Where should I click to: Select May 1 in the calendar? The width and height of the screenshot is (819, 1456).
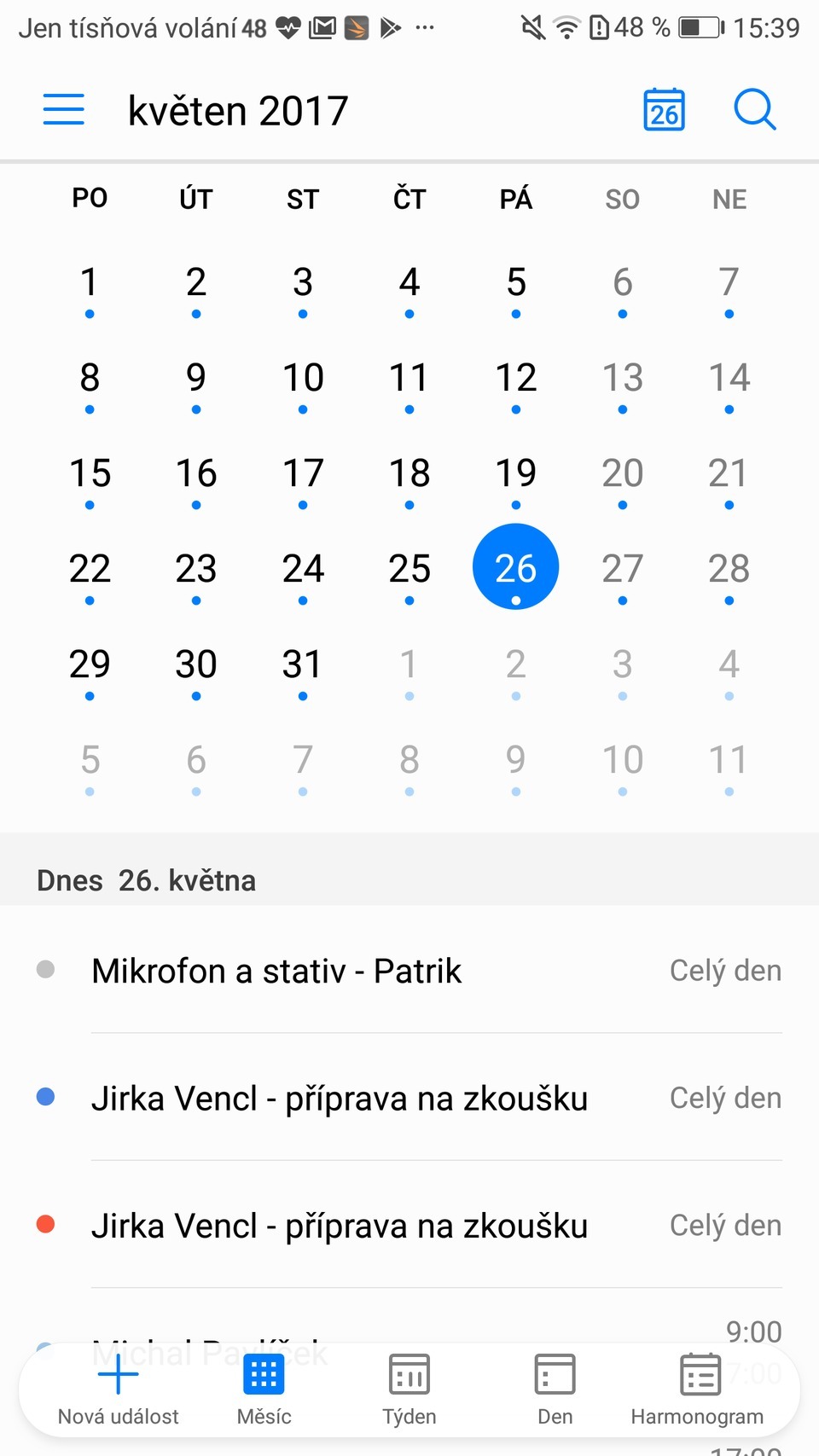[90, 282]
